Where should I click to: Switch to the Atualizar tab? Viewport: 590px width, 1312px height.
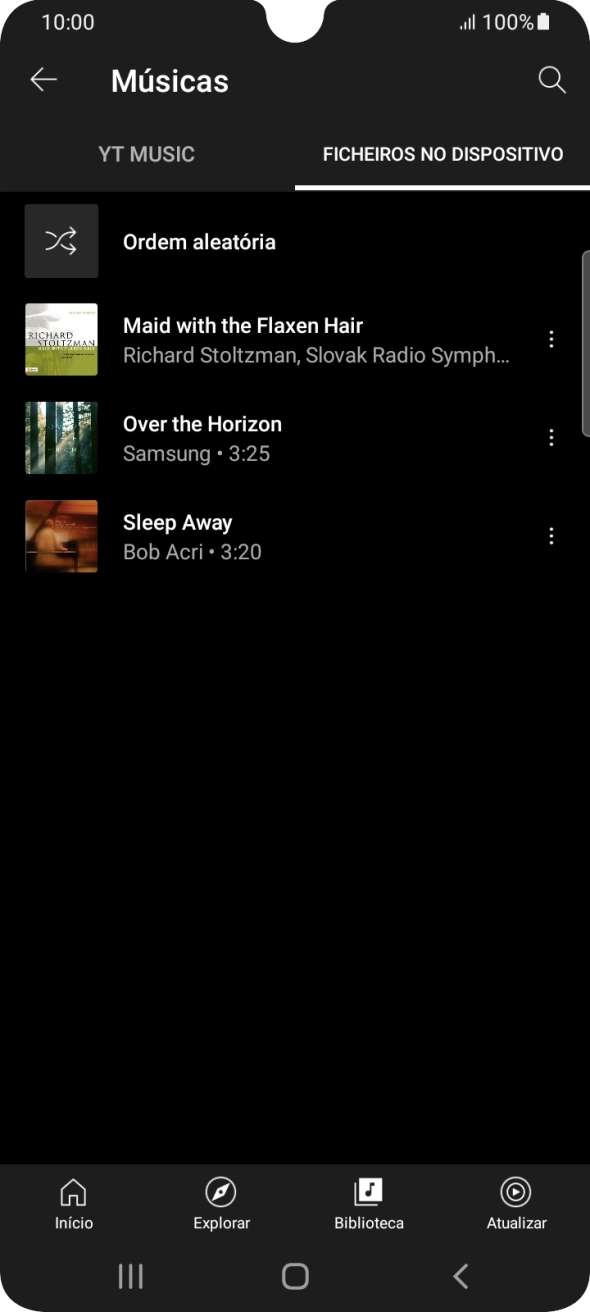coord(516,1203)
